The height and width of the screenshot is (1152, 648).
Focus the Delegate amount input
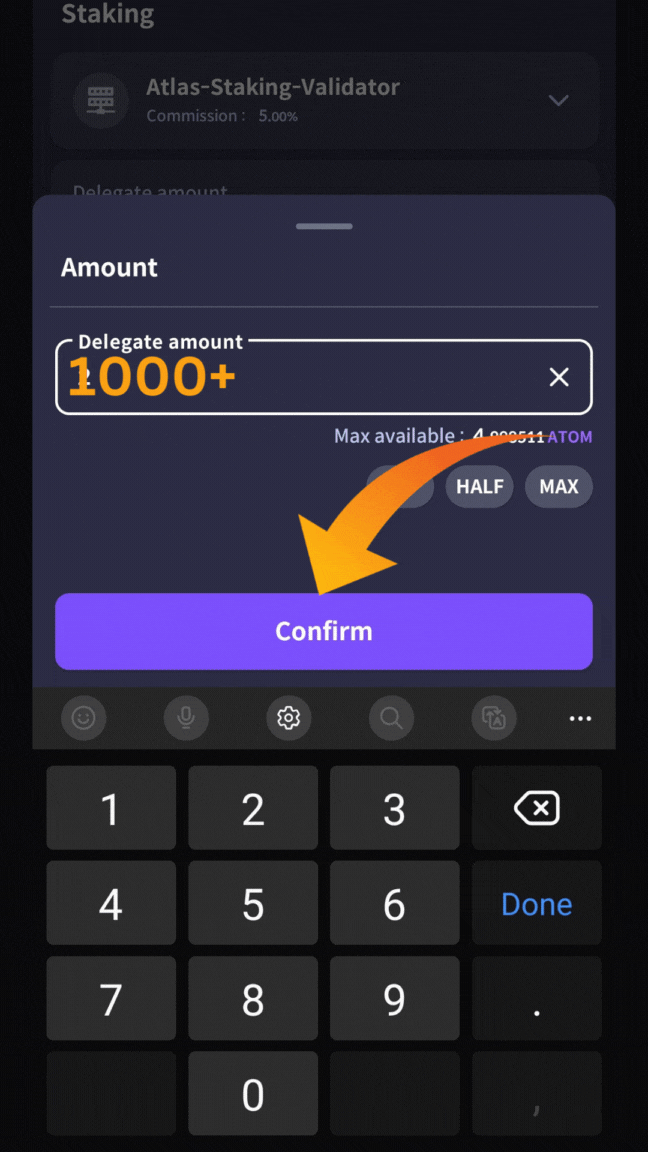[300, 378]
